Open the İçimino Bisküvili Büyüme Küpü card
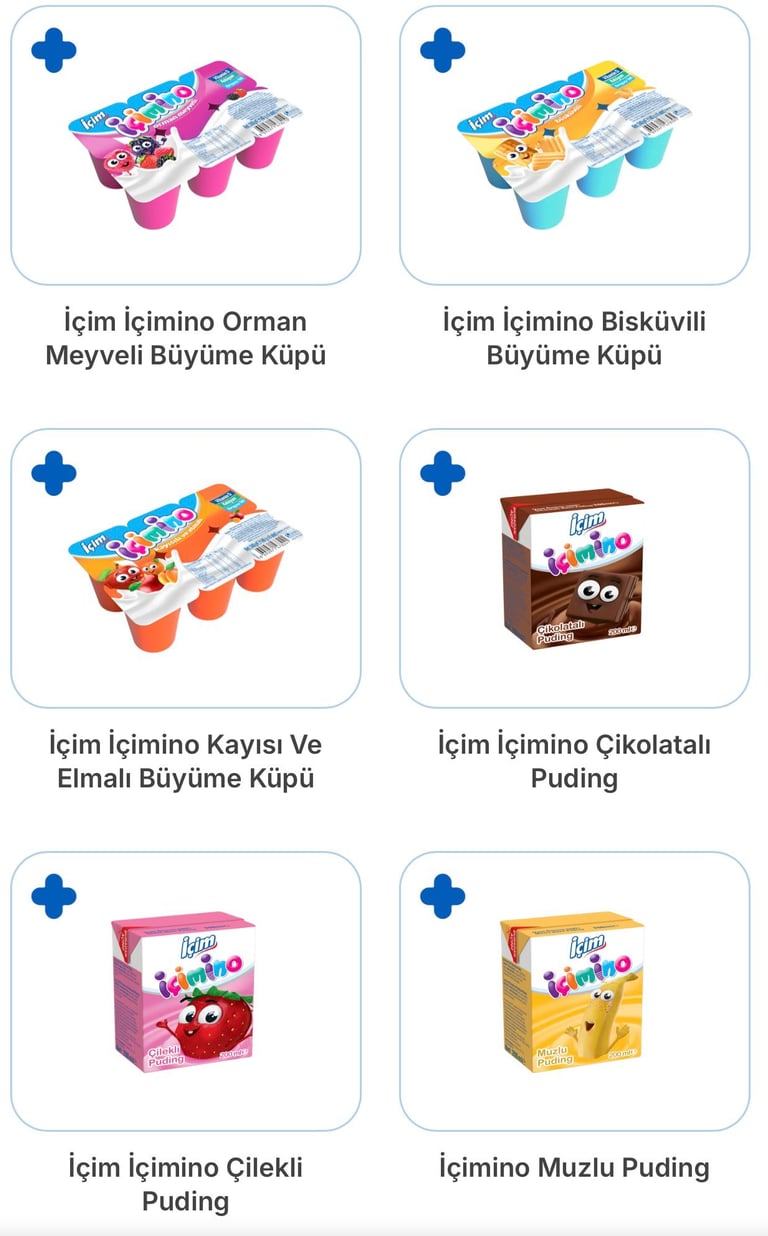The image size is (768, 1236). pyautogui.click(x=574, y=146)
